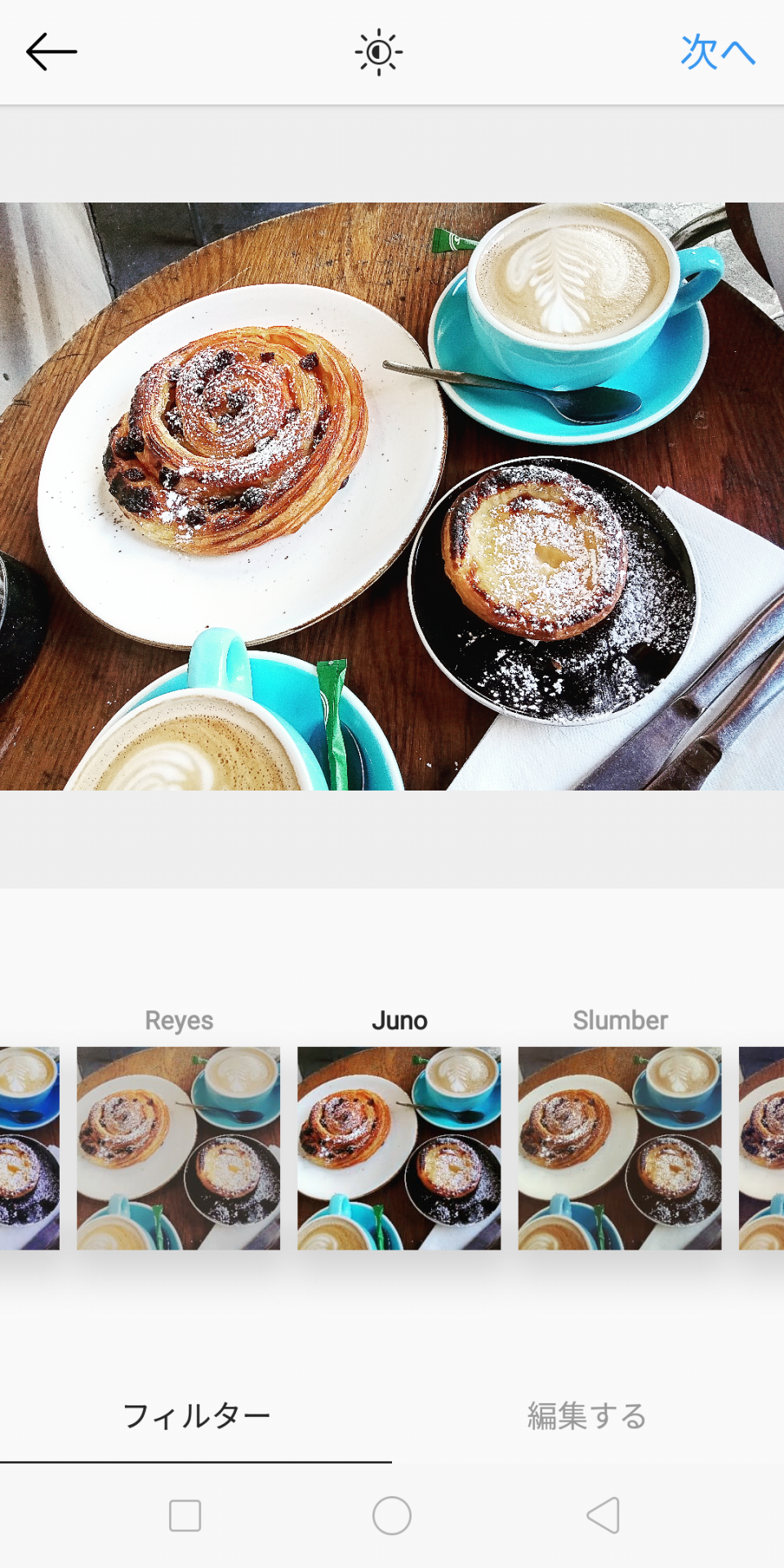The width and height of the screenshot is (784, 1568).
Task: Go to the home screen
Action: [x=392, y=1516]
